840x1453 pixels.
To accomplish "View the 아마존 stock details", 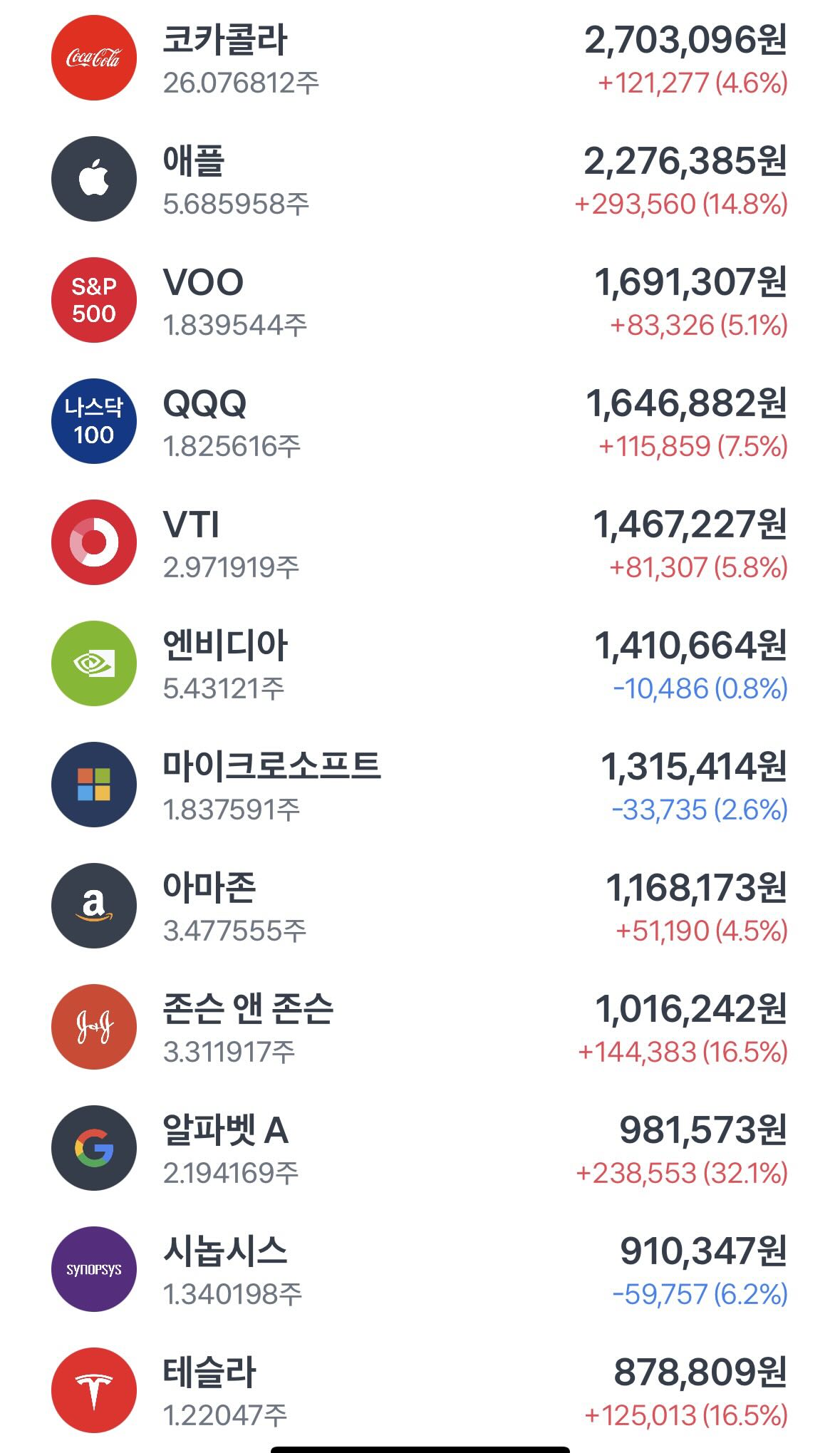I will click(x=420, y=906).
